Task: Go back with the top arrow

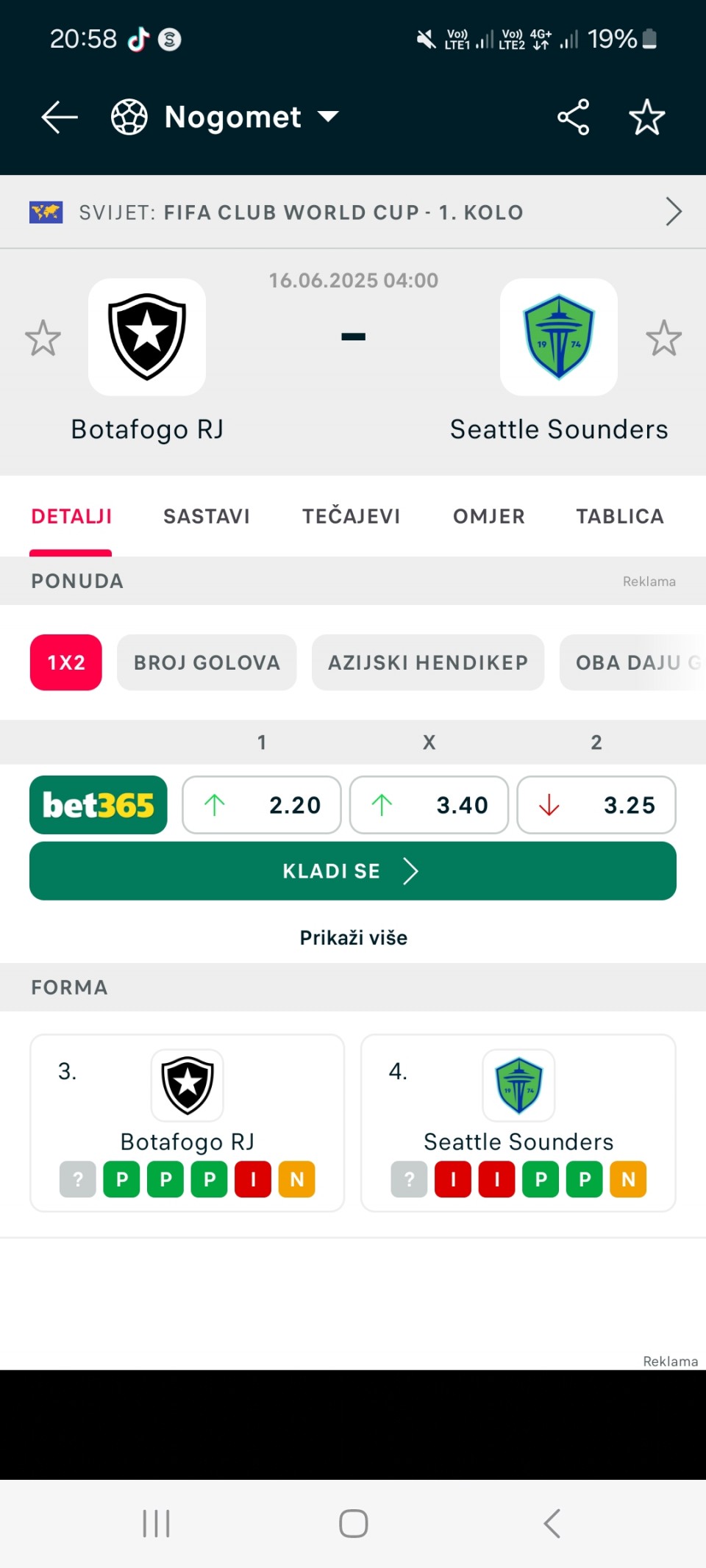Action: (60, 117)
